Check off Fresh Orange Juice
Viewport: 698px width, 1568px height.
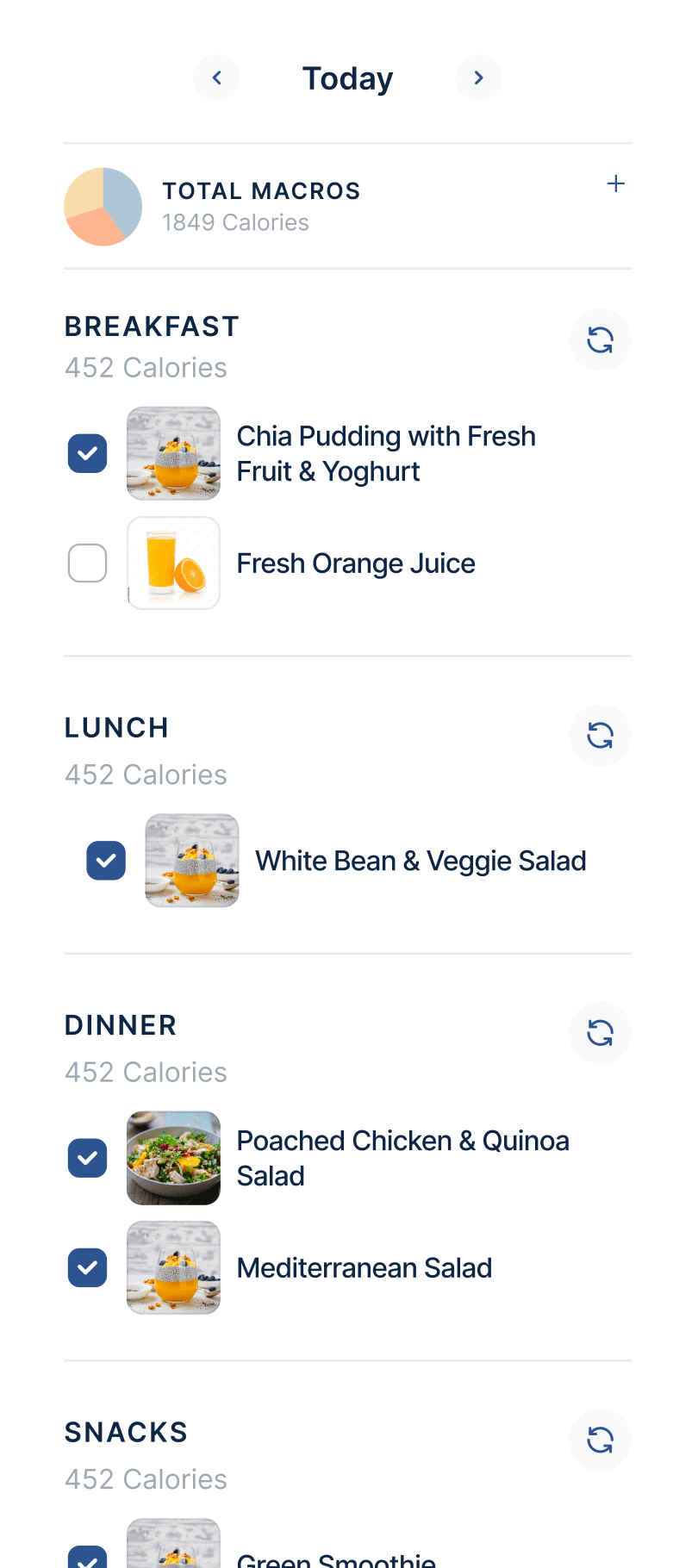point(87,563)
